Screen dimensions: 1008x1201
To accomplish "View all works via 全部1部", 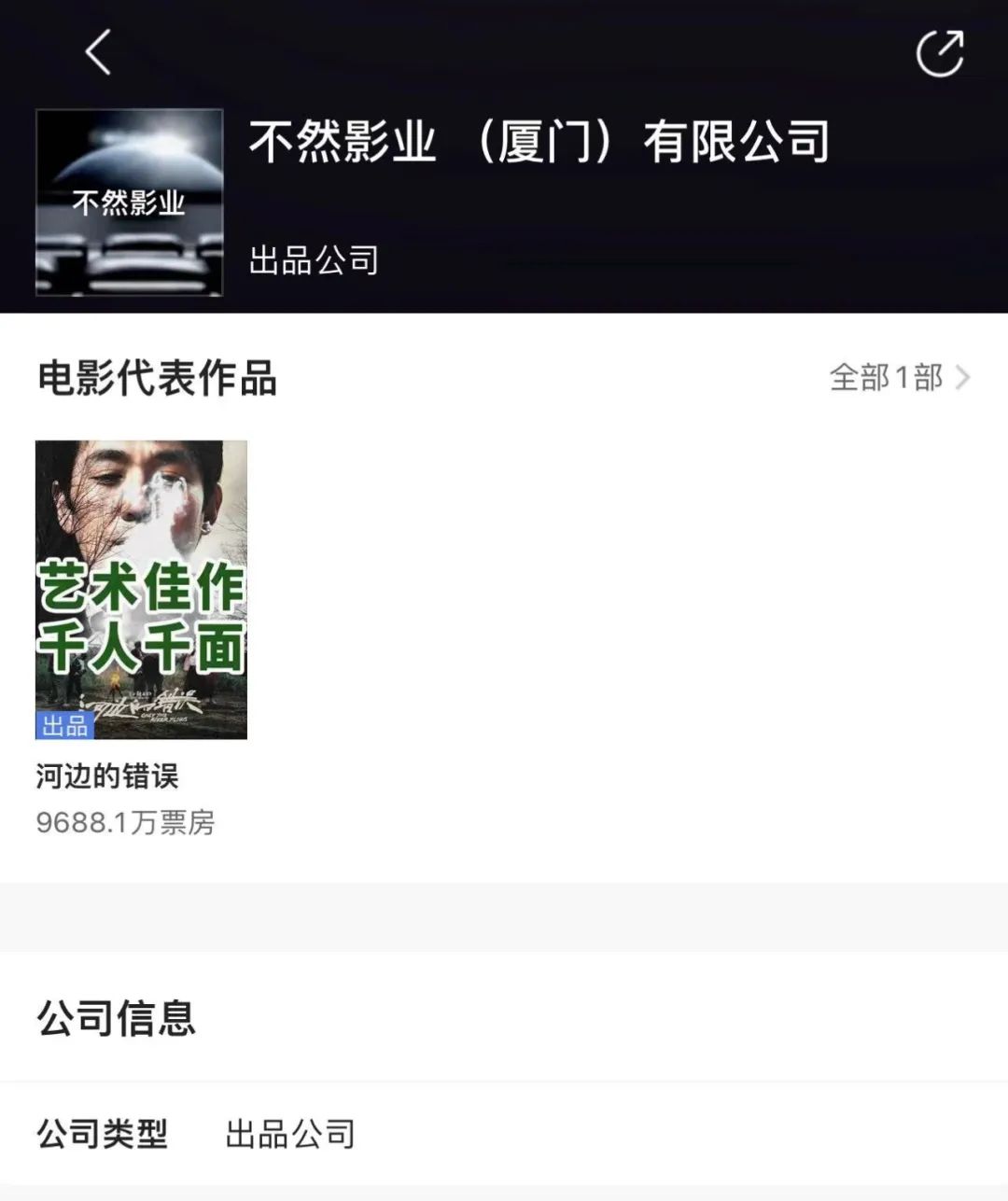I will [899, 378].
